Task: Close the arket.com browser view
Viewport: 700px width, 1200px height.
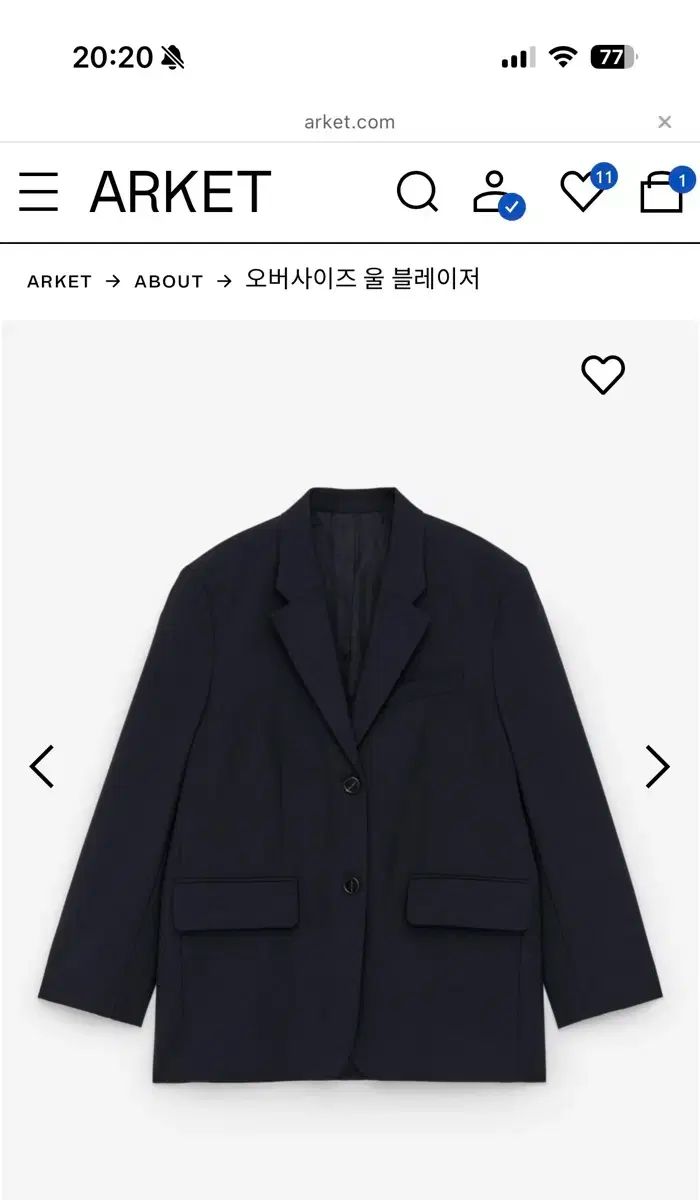Action: (664, 122)
